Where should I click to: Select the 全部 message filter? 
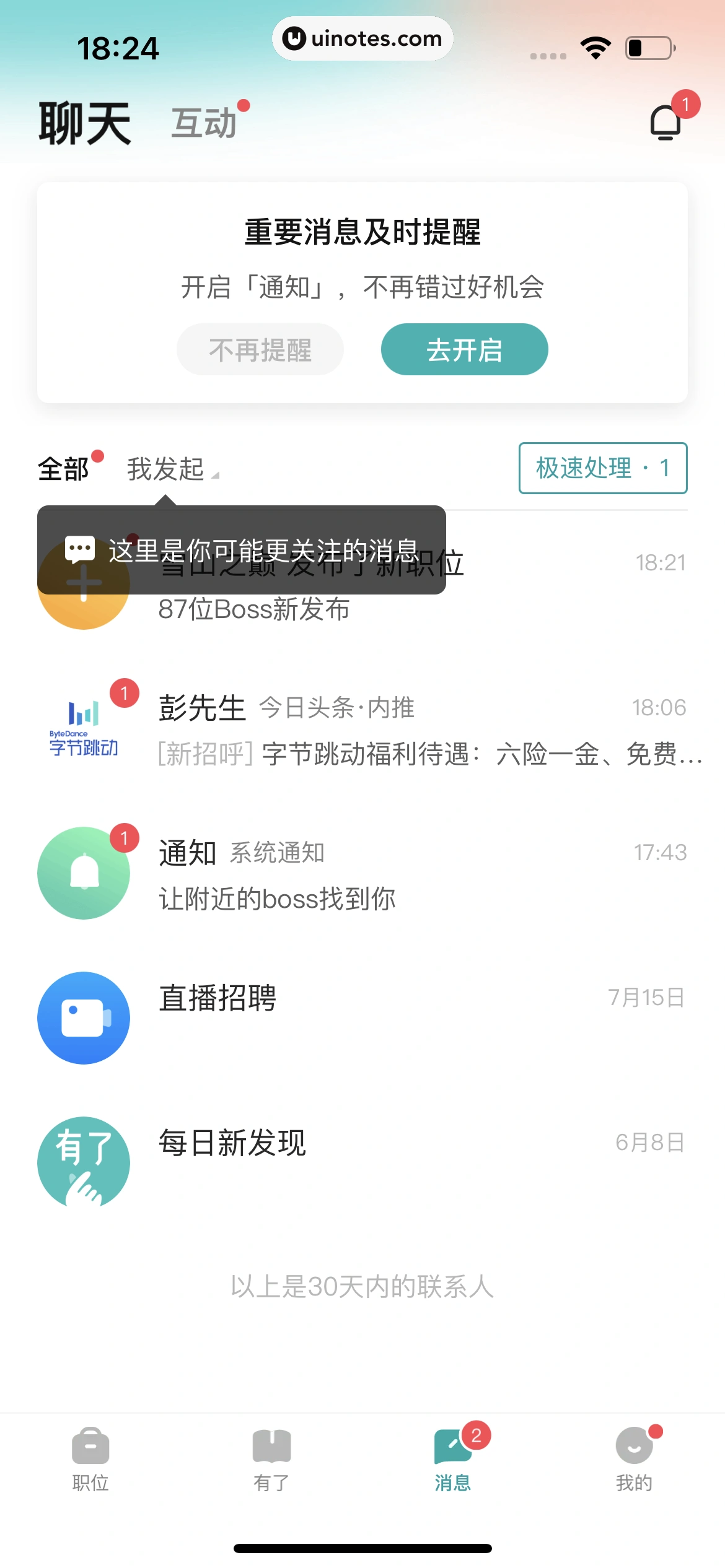coord(63,469)
